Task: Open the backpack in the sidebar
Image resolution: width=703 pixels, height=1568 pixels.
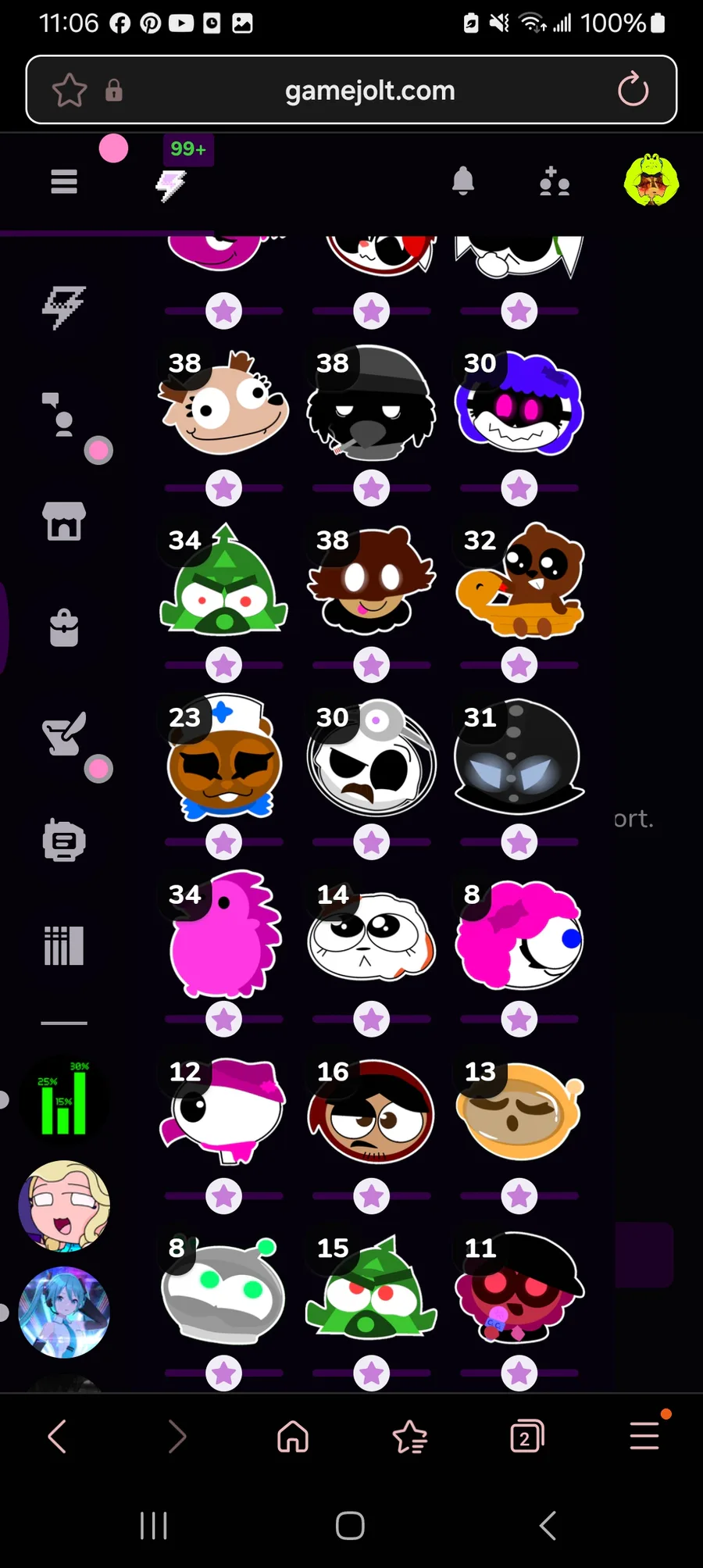Action: 64,627
